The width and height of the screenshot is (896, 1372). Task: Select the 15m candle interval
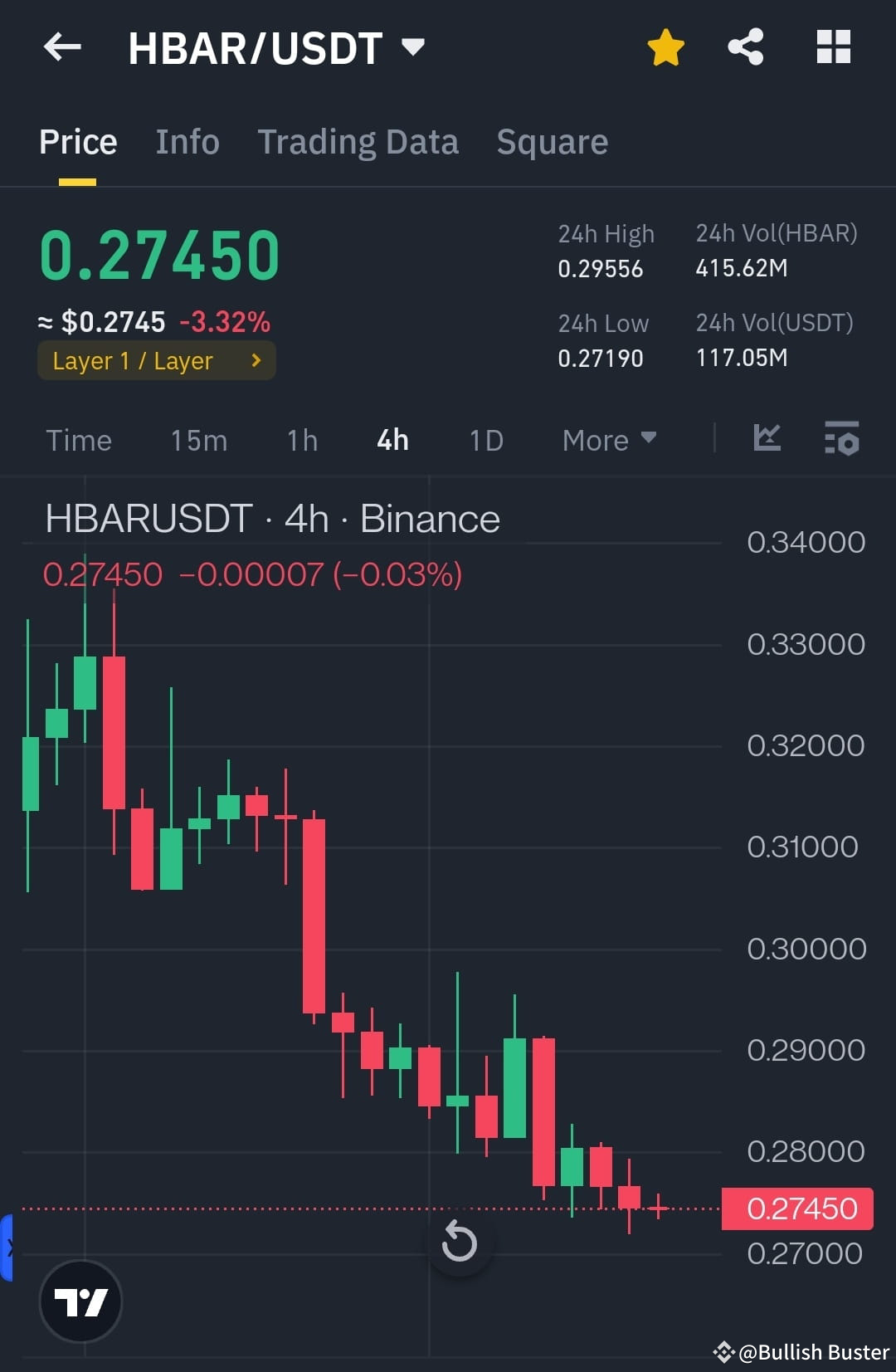tap(198, 440)
